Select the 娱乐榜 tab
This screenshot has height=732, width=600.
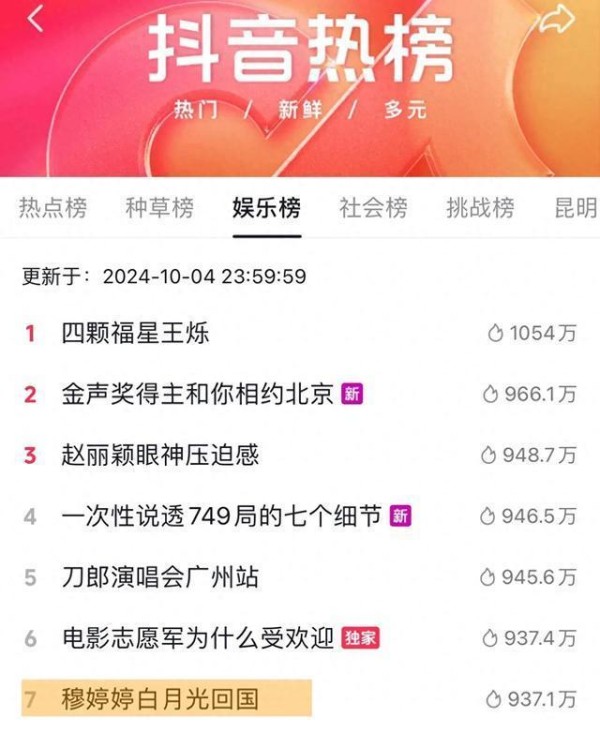266,207
